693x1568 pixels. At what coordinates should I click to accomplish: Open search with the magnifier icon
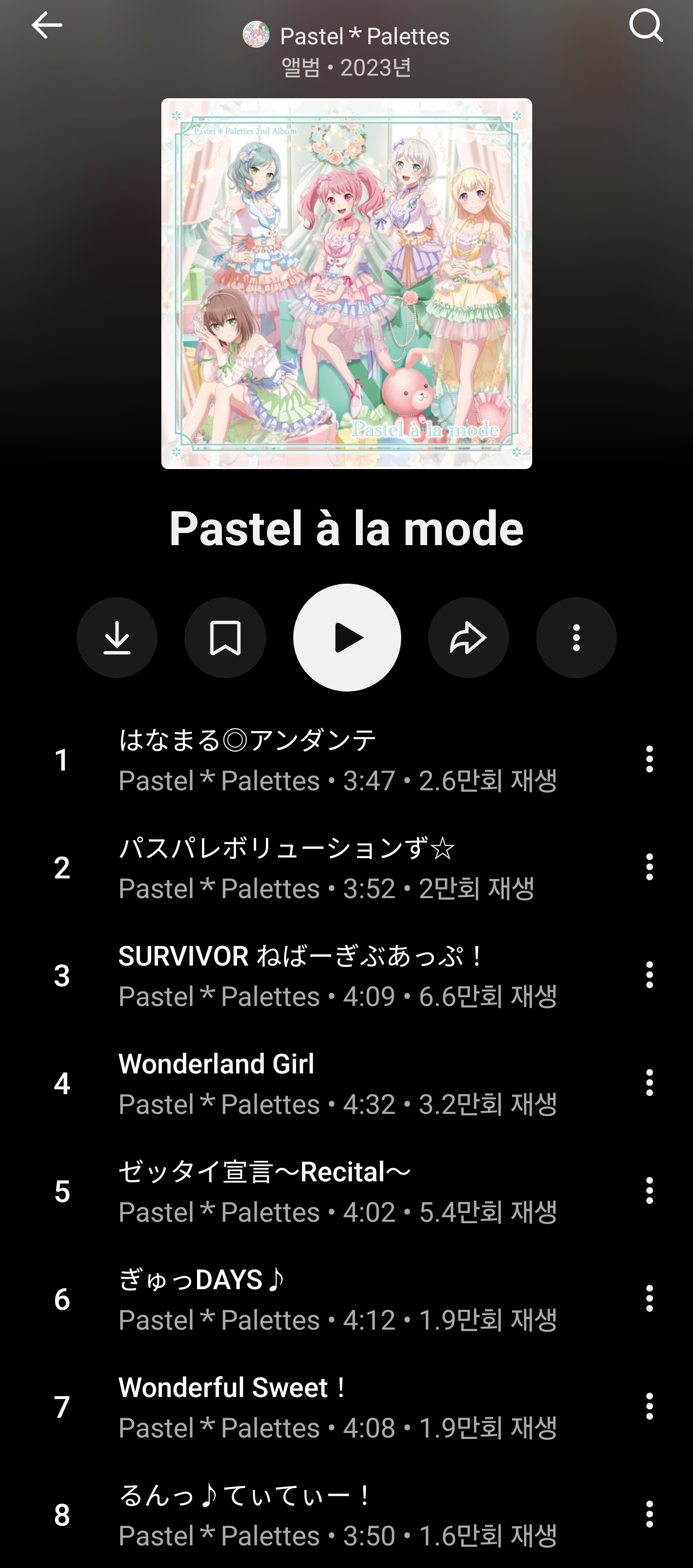[645, 26]
